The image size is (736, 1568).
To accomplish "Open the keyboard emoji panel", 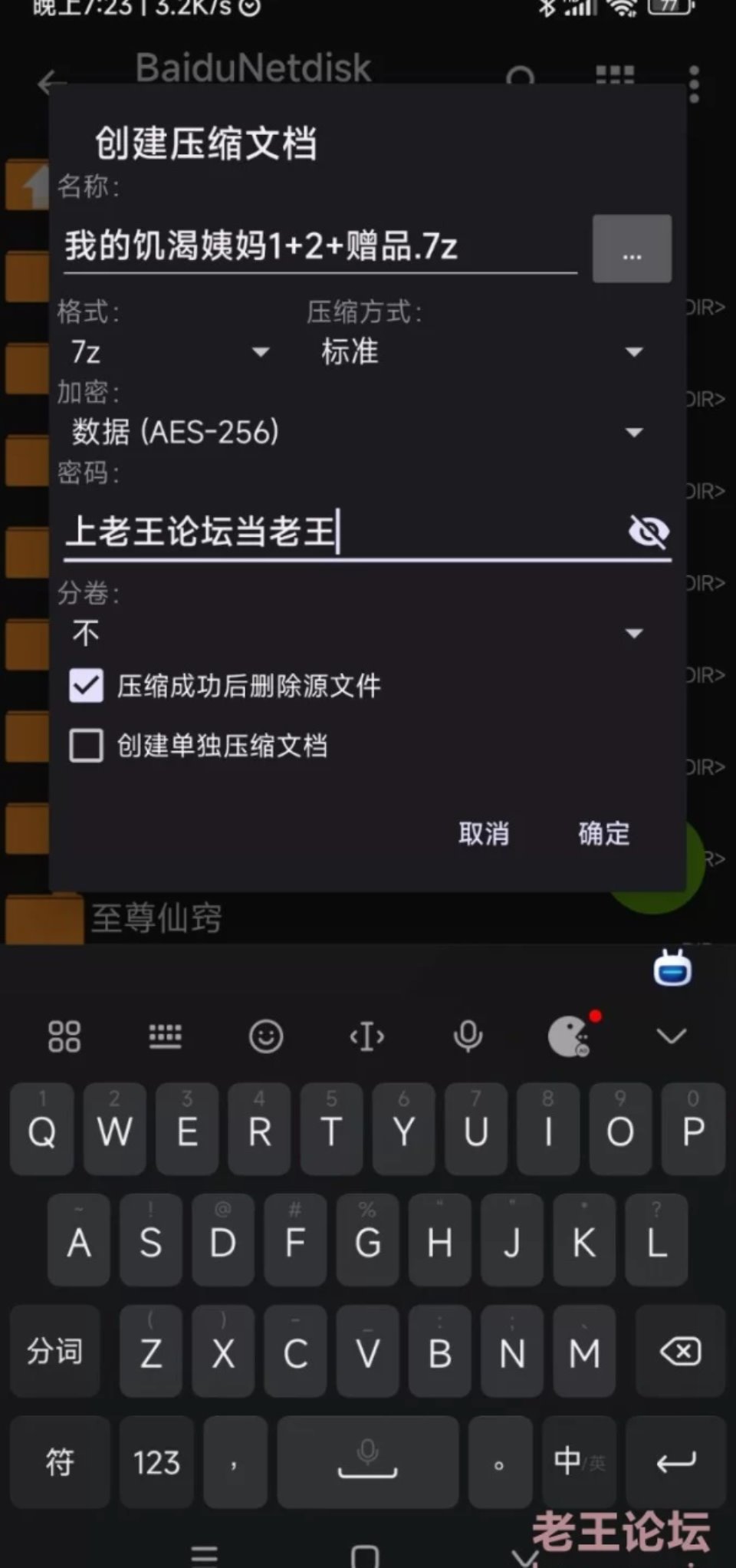I will pos(266,1036).
